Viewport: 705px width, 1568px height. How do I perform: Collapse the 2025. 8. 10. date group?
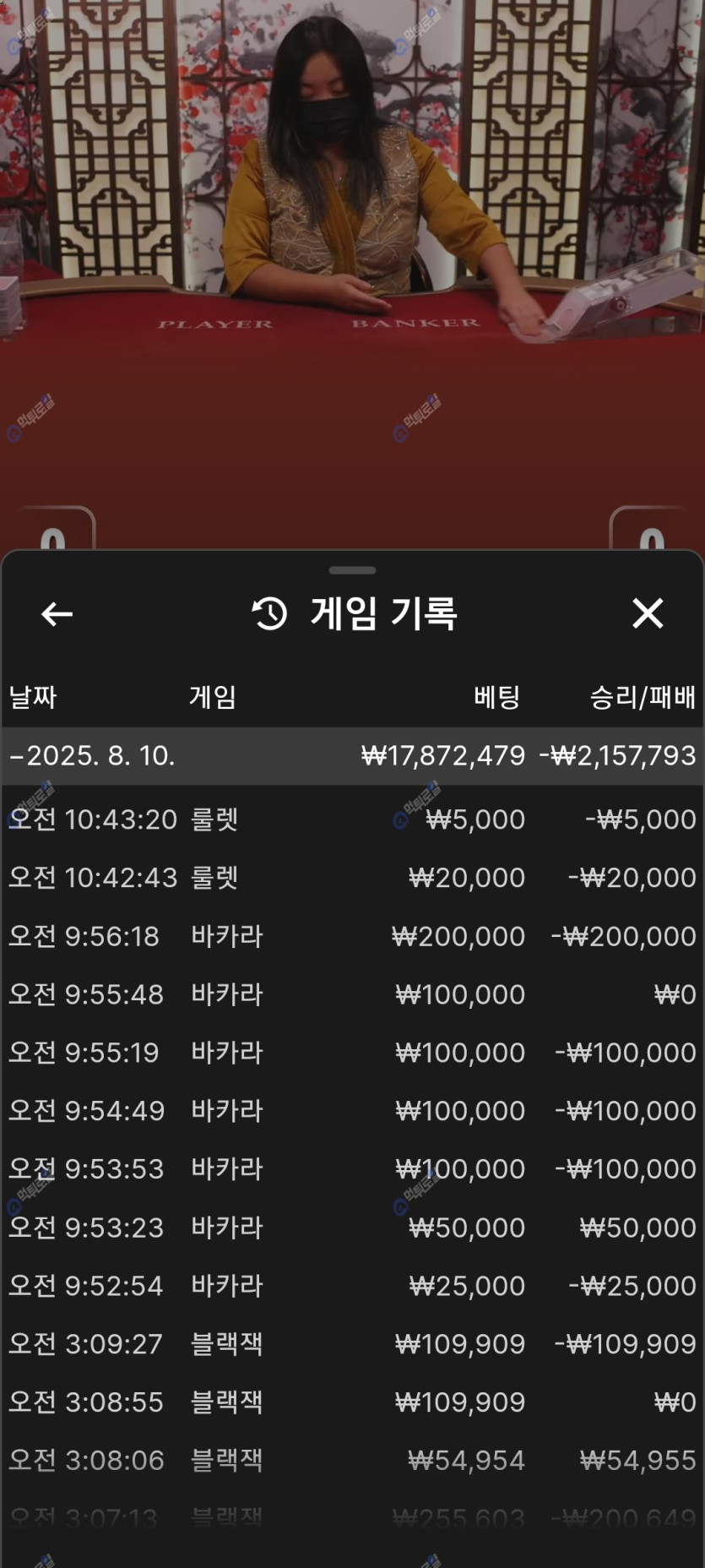click(x=352, y=755)
